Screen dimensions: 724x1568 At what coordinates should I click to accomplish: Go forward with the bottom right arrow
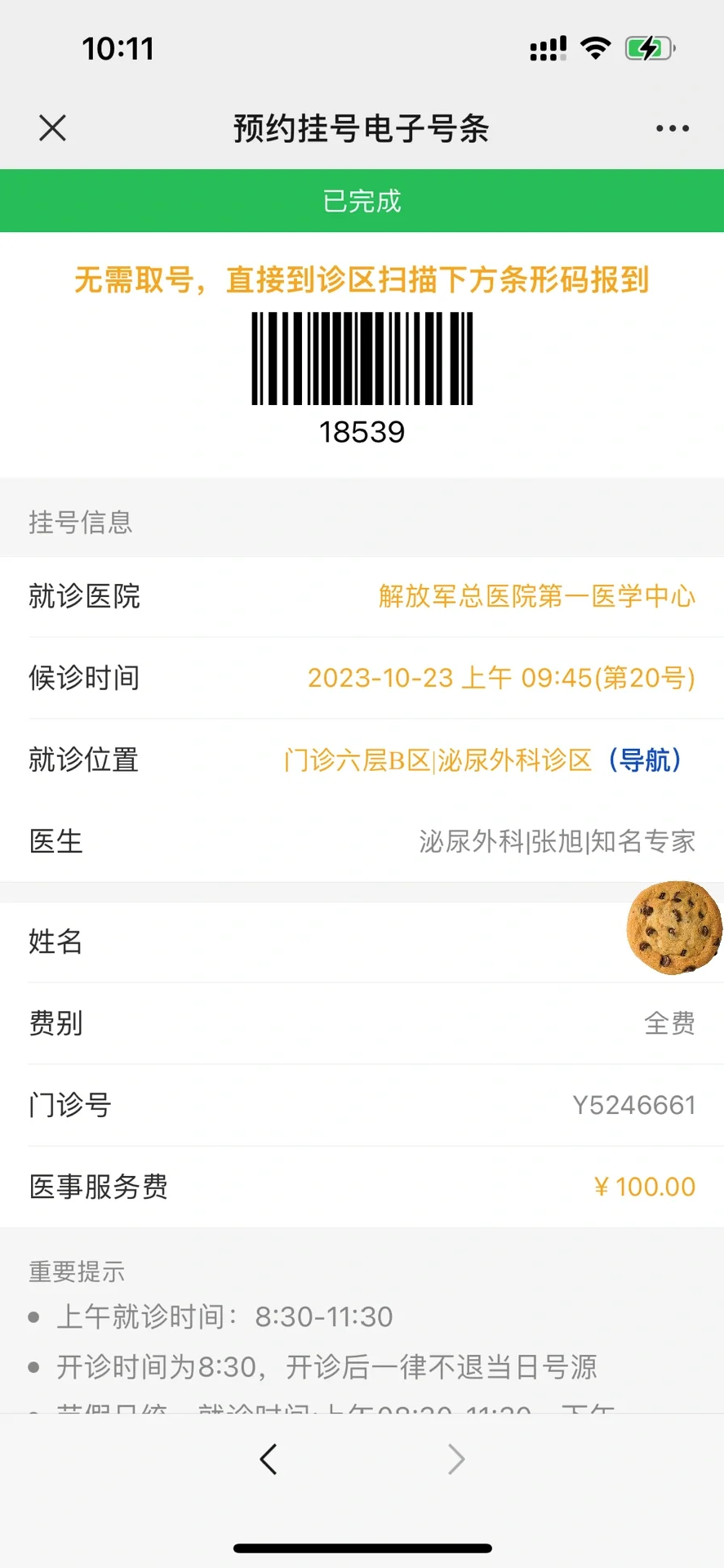click(x=455, y=1459)
